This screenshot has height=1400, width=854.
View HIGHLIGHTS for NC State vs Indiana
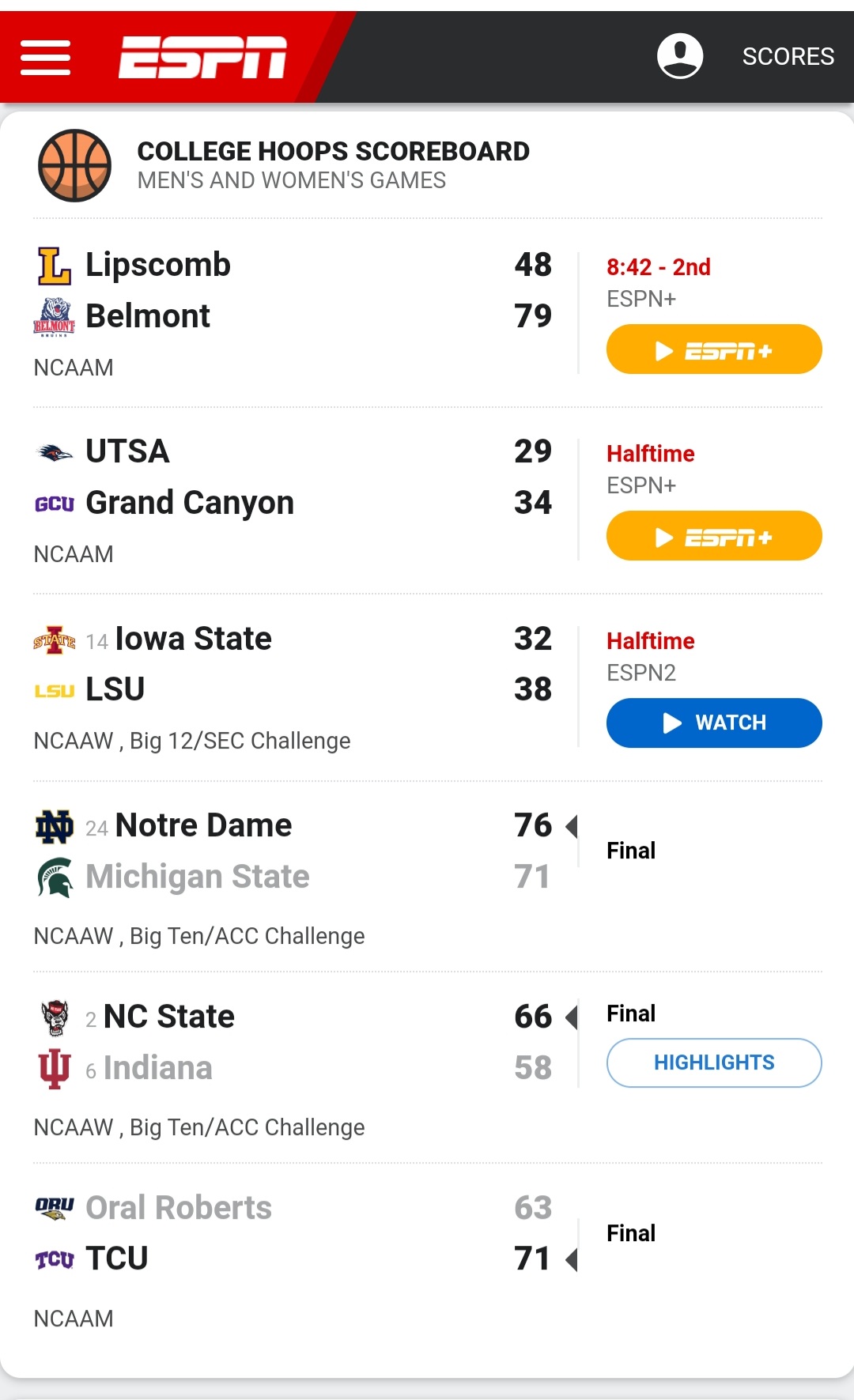[x=714, y=1063]
